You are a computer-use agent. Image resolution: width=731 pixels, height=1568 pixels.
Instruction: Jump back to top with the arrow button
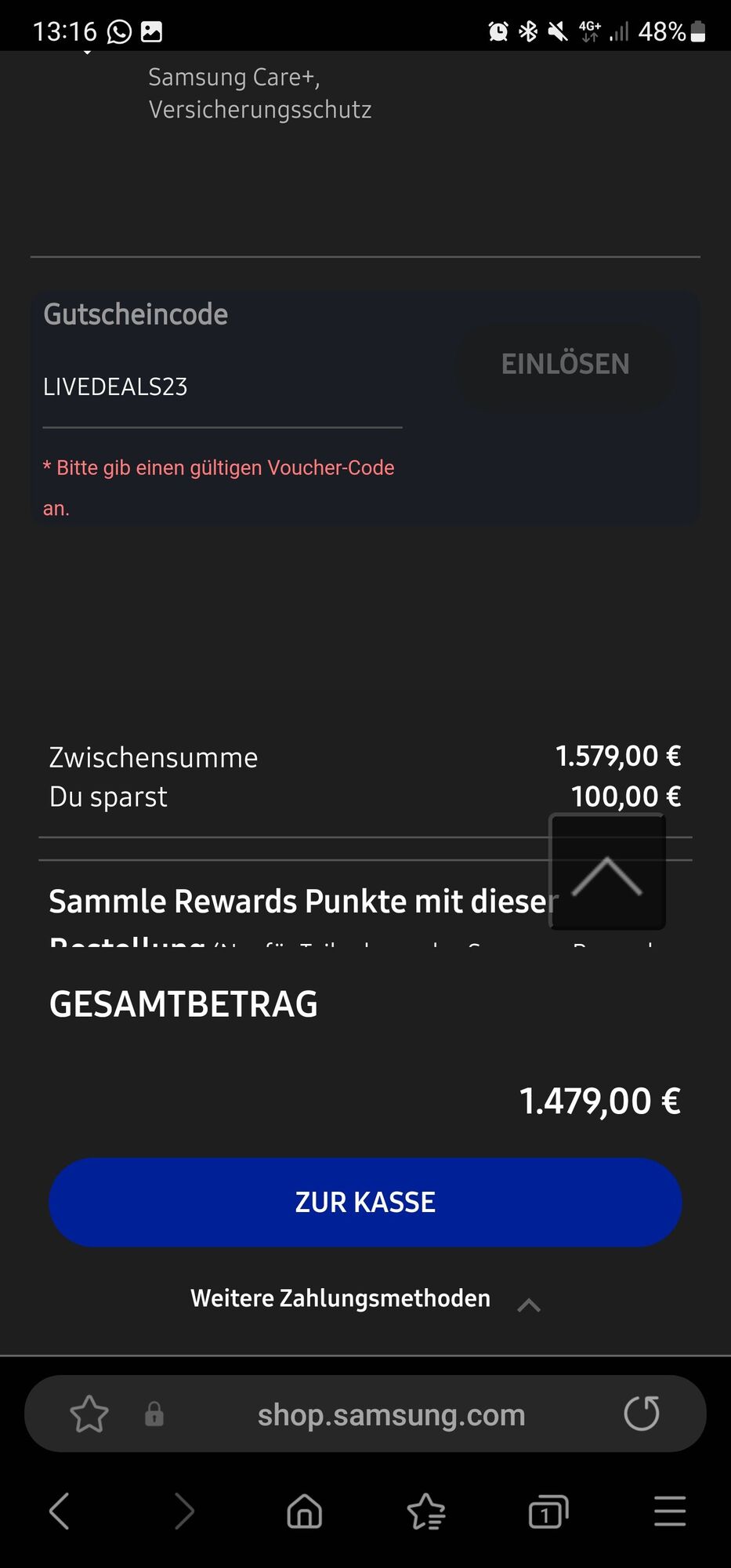pyautogui.click(x=607, y=873)
